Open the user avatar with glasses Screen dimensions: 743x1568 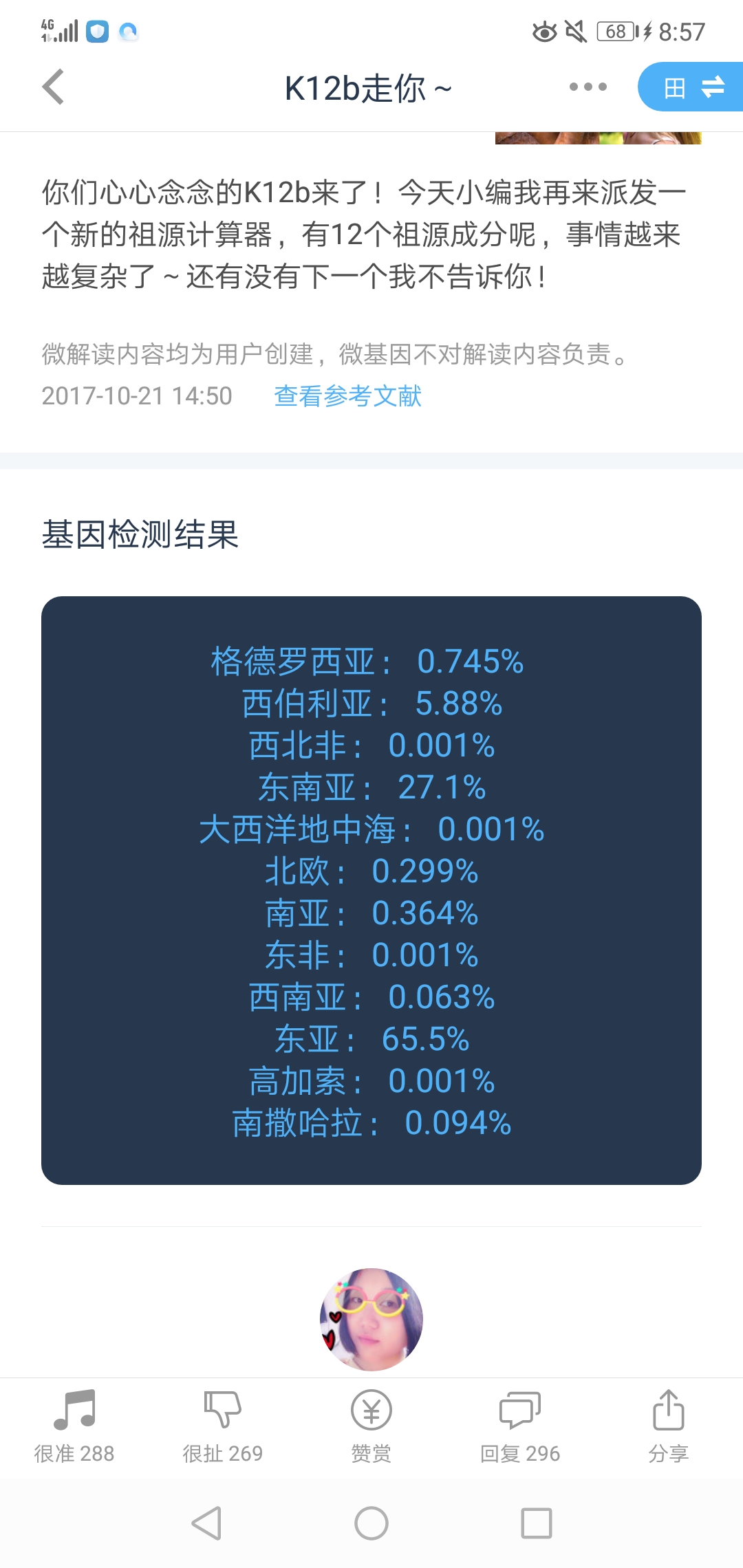click(371, 1320)
